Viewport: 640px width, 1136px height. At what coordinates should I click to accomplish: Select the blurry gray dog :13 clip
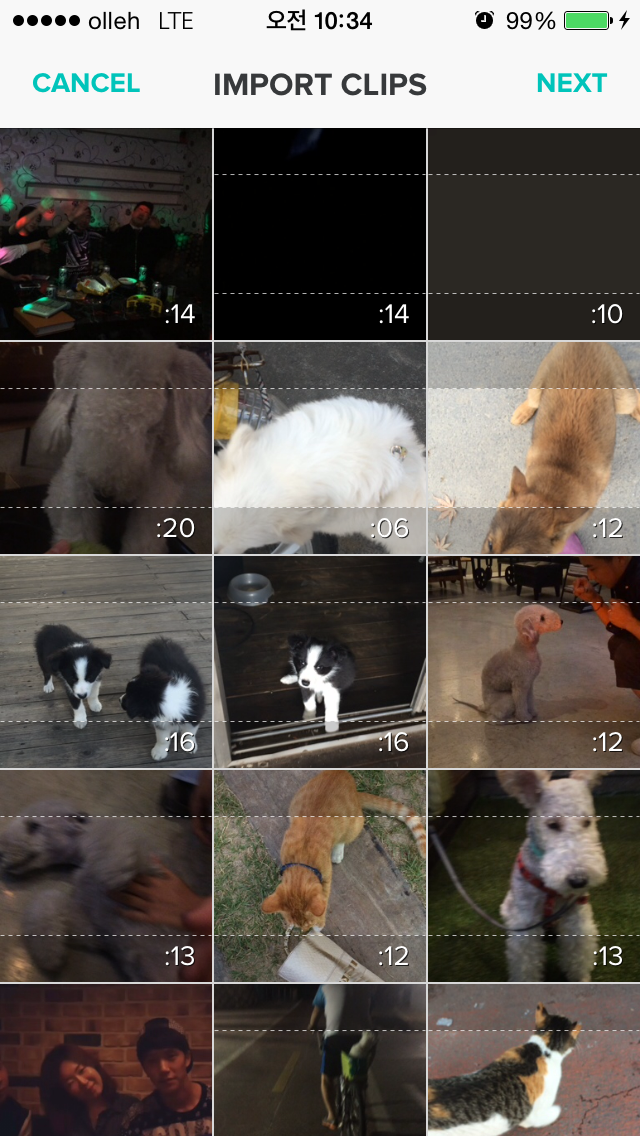(x=106, y=876)
